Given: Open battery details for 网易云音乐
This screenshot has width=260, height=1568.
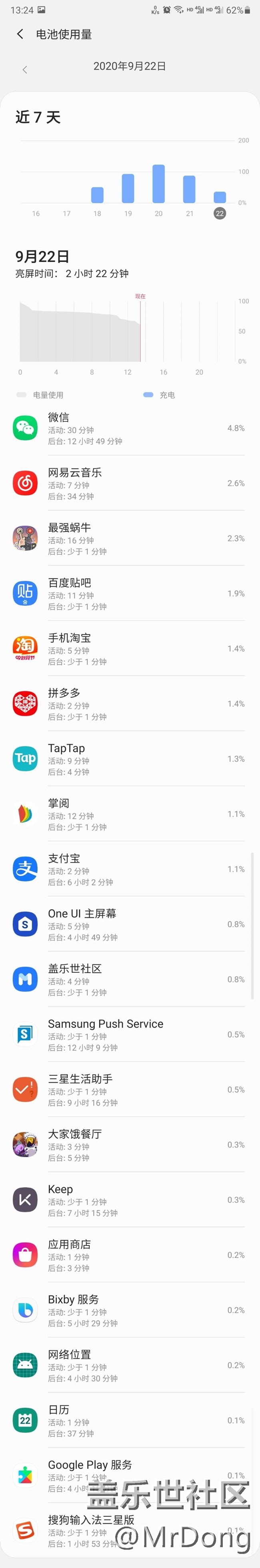Looking at the screenshot, I should [129, 484].
